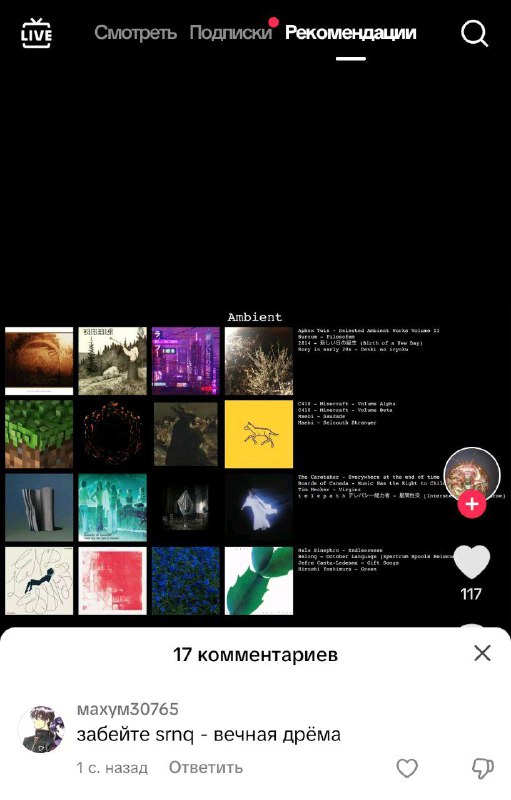Dislike махум30765's comment
Viewport: 511px width, 800px height.
[x=482, y=768]
